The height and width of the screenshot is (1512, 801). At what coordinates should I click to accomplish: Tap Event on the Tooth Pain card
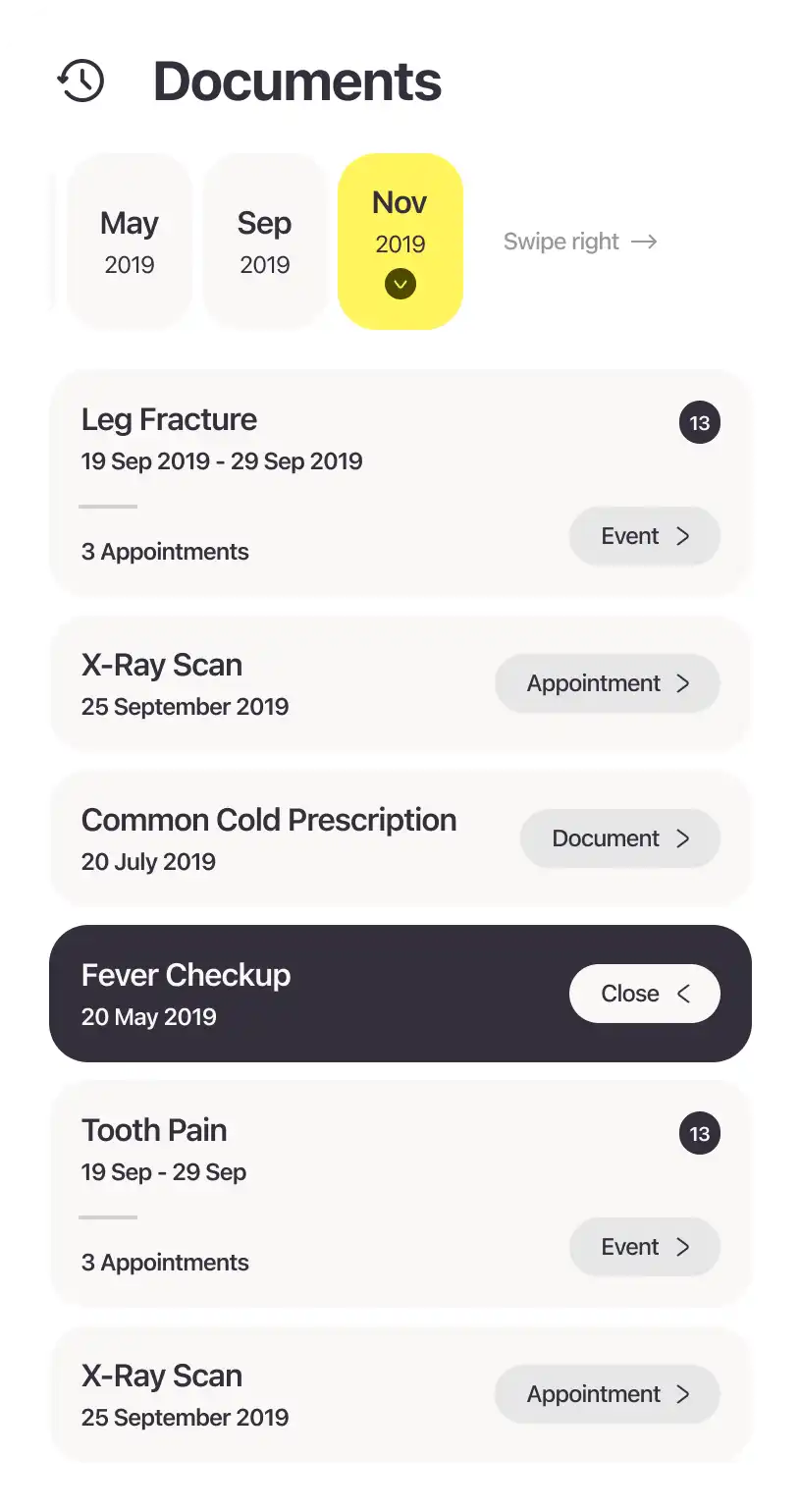644,1247
